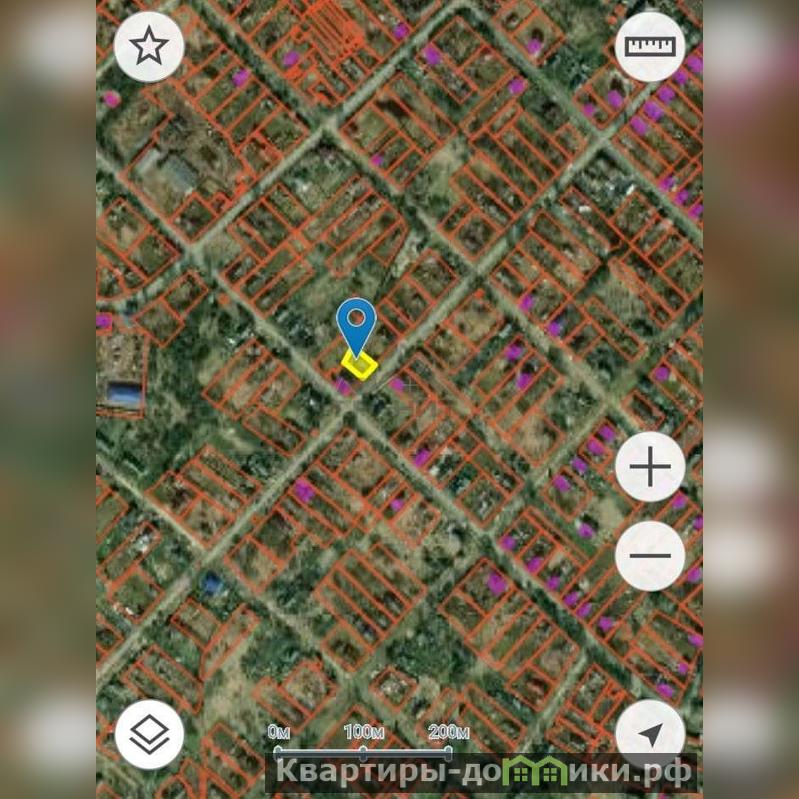Zoom in on the map
Image resolution: width=799 pixels, height=799 pixels.
coord(650,466)
